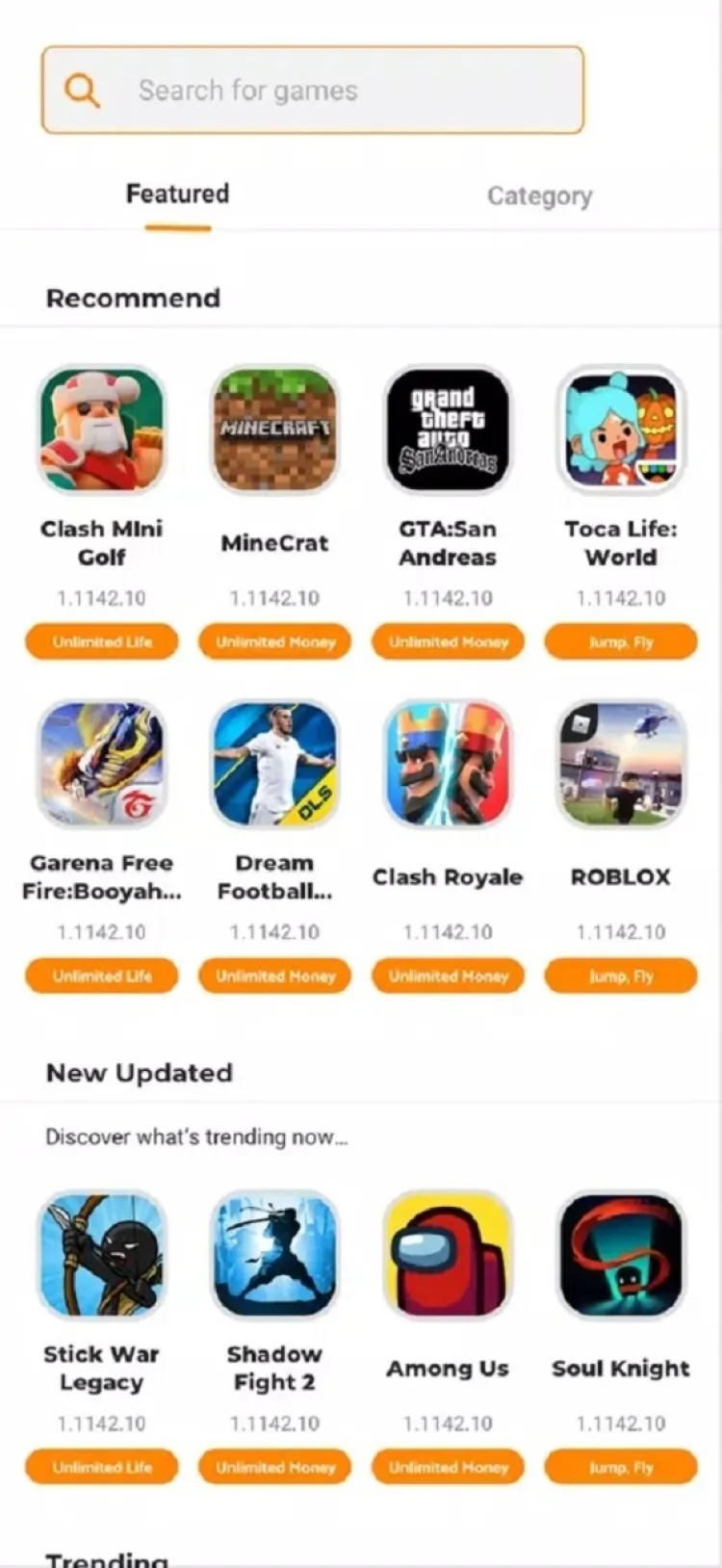Screen dimensions: 722x1568
Task: Open the Among Us game
Action: [448, 1255]
